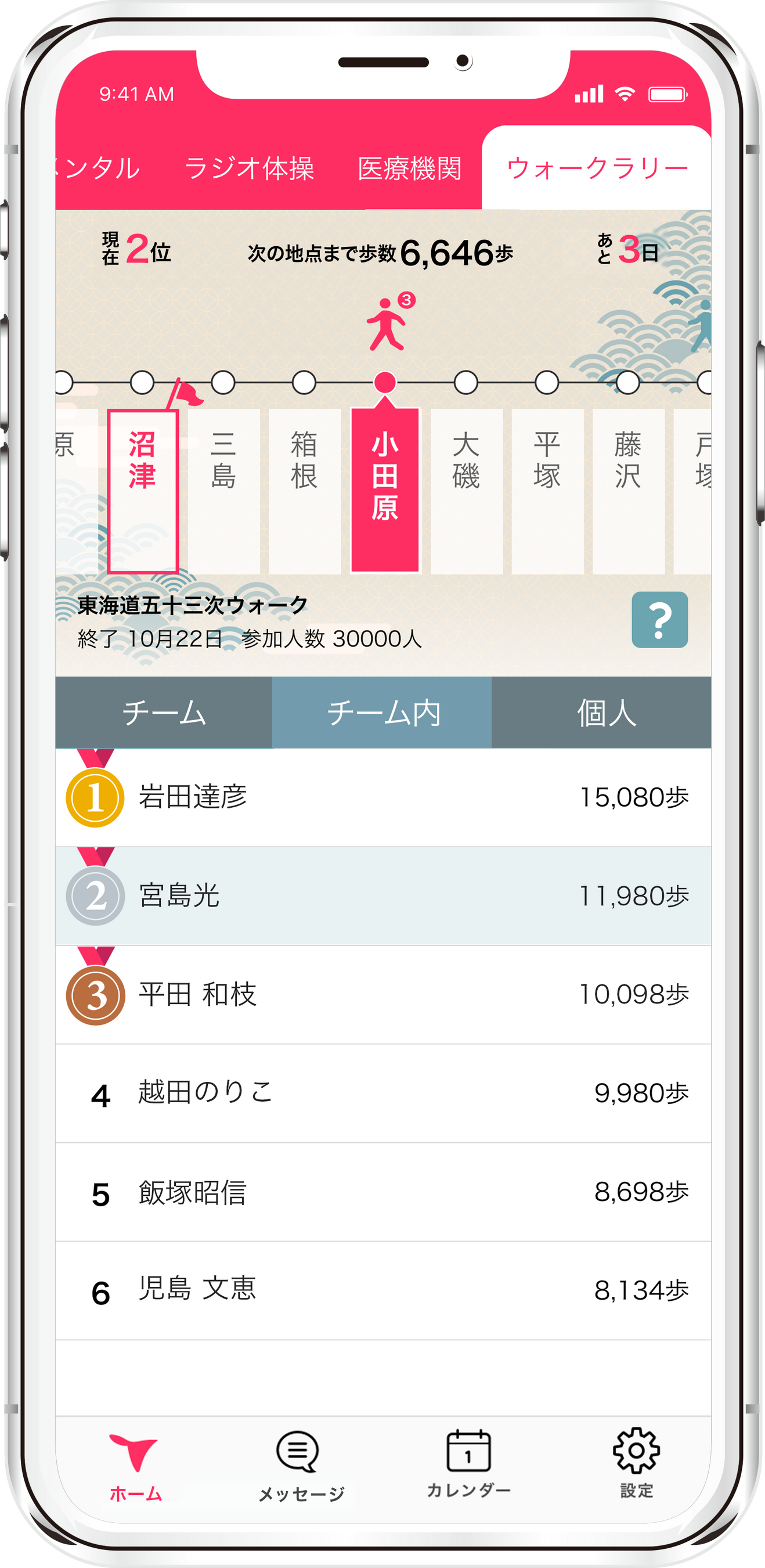Screen dimensions: 765x1568
Task: Tap the route progress dot at 大磯
Action: click(x=466, y=383)
